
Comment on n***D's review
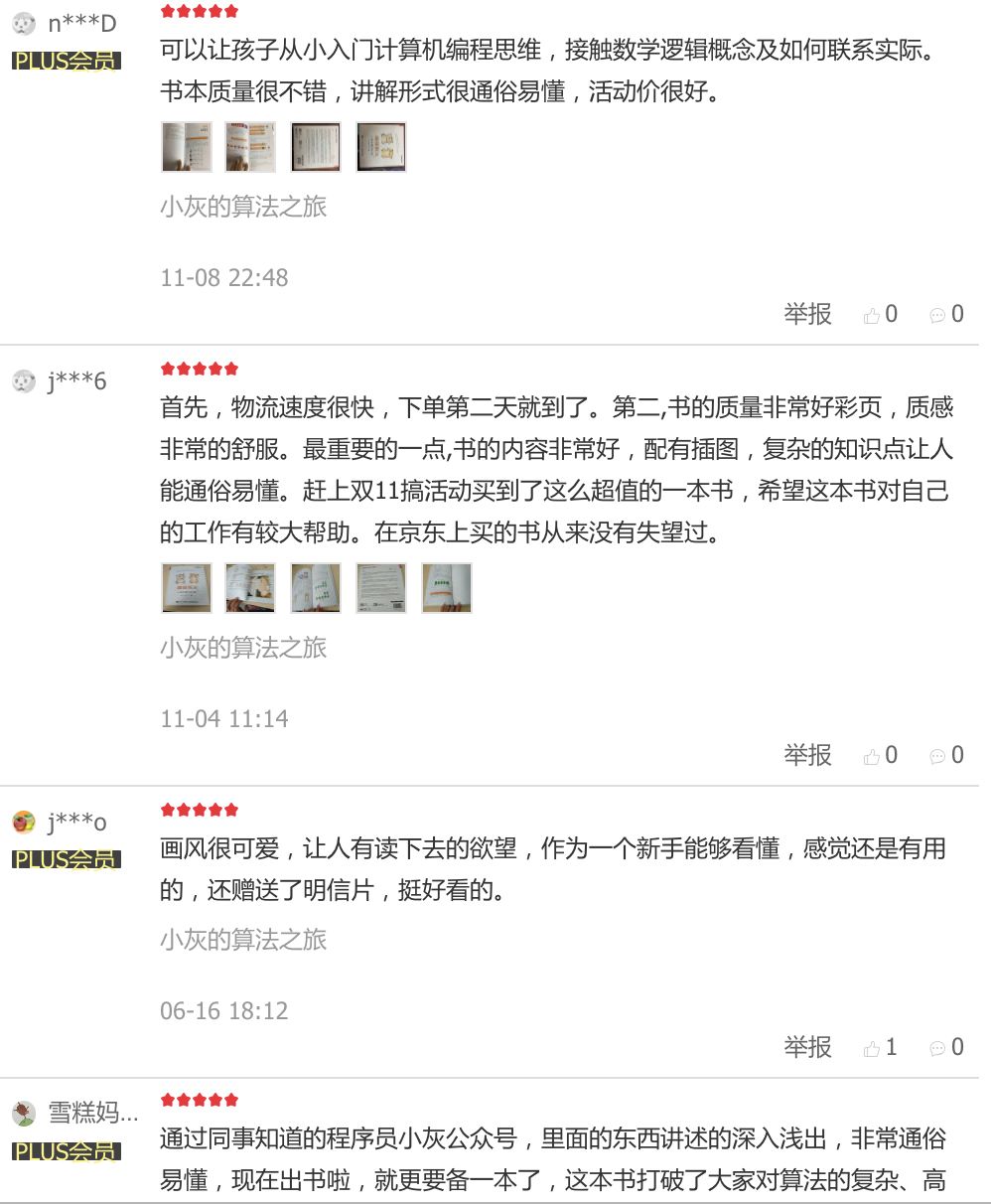tap(946, 315)
